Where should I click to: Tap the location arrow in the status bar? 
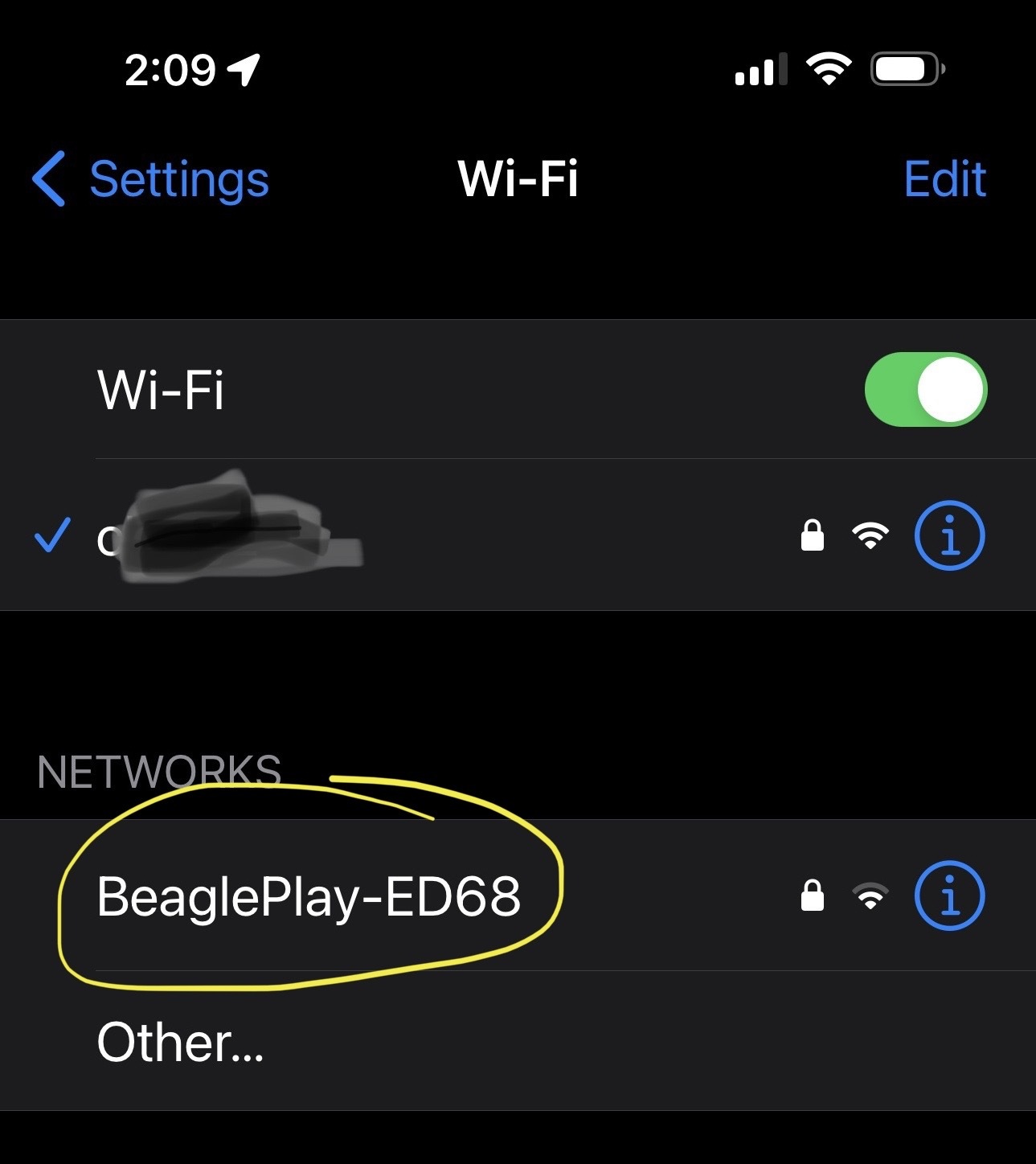point(242,71)
